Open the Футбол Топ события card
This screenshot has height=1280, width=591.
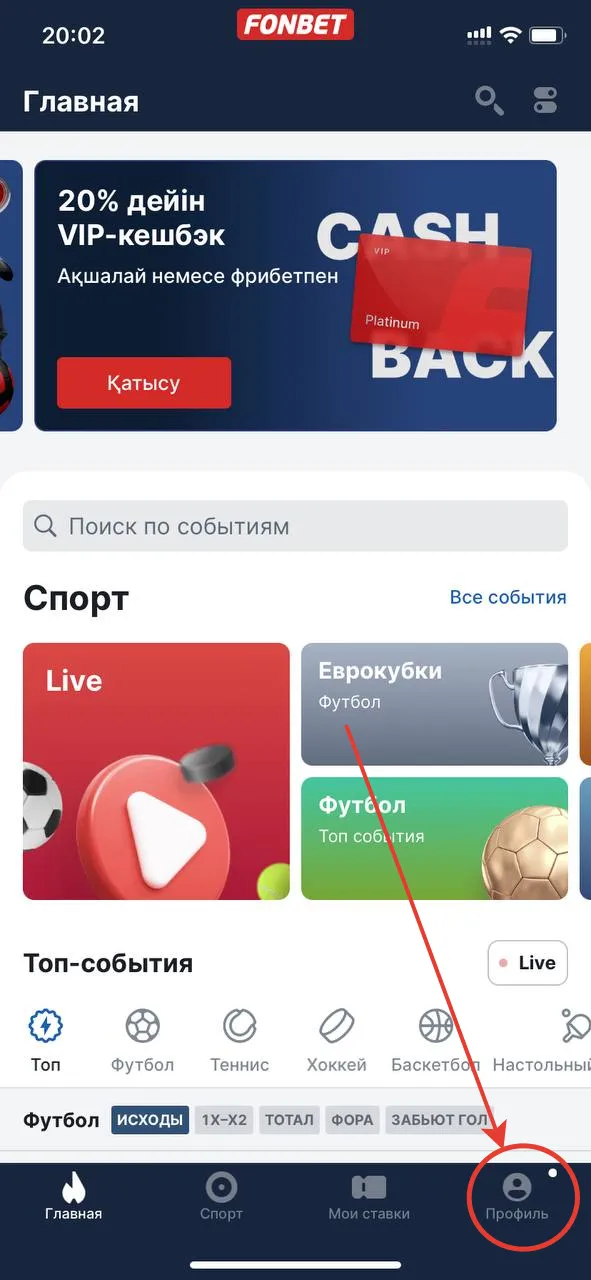[x=434, y=838]
